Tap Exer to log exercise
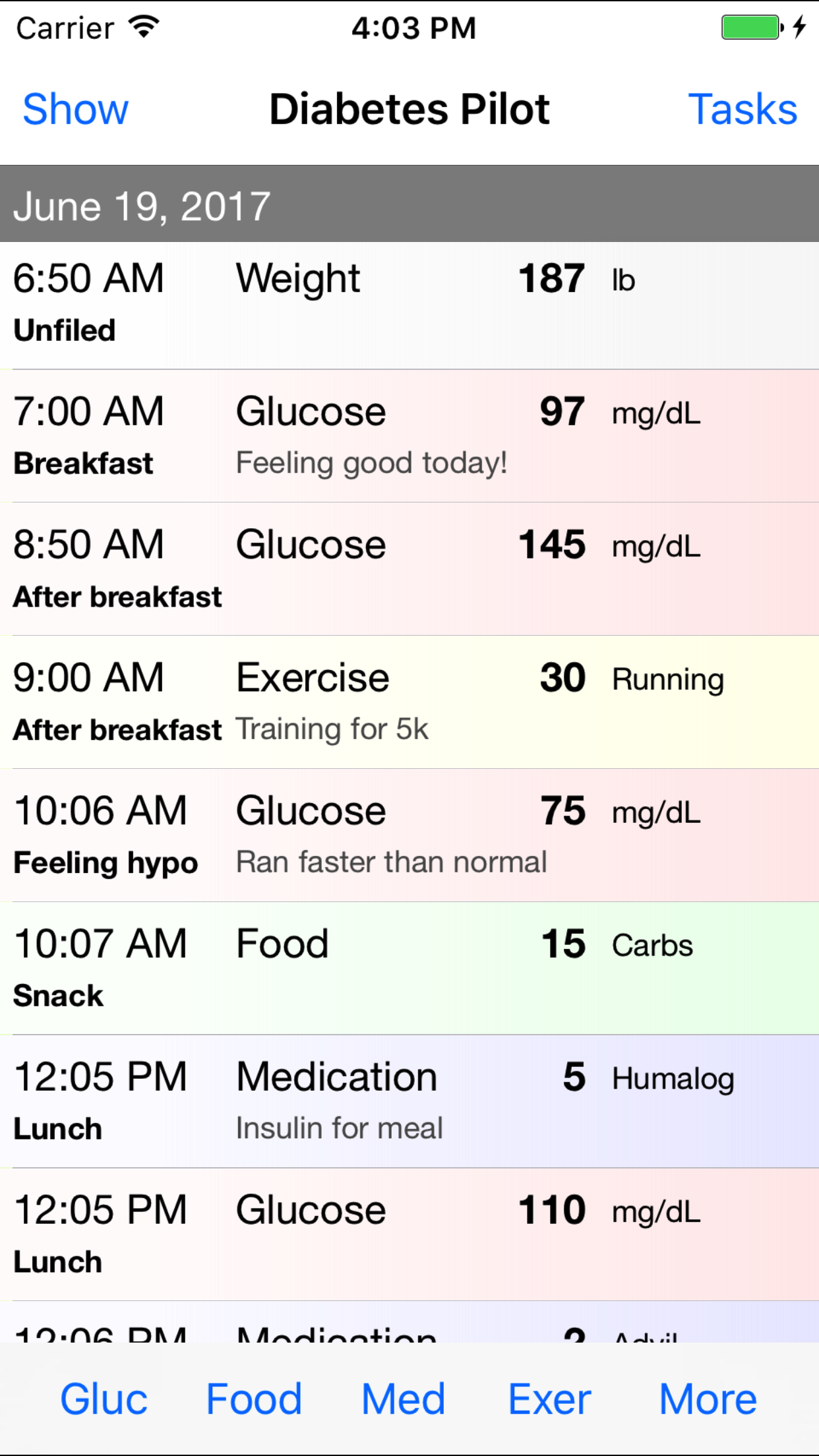 (x=549, y=1399)
